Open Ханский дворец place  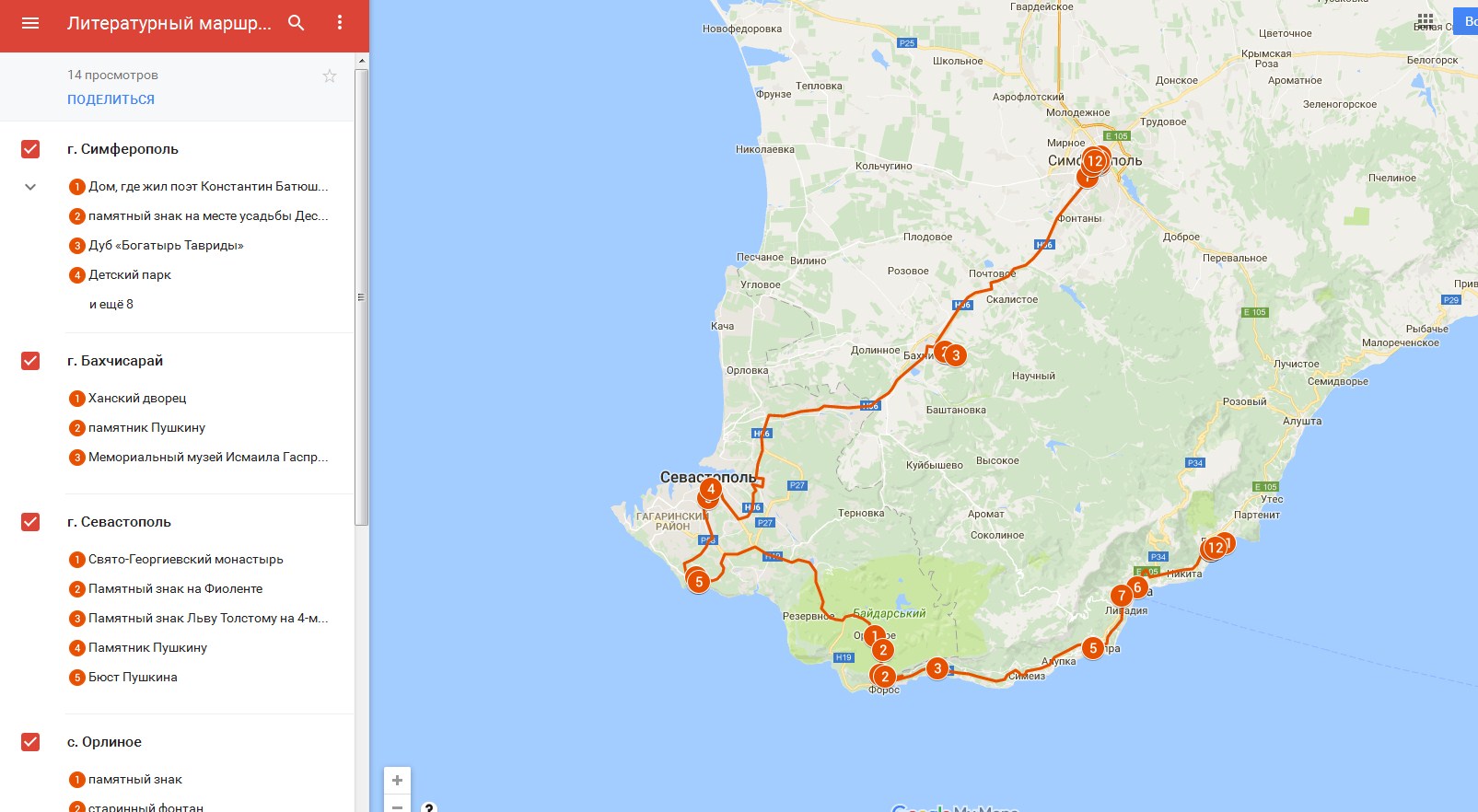137,399
